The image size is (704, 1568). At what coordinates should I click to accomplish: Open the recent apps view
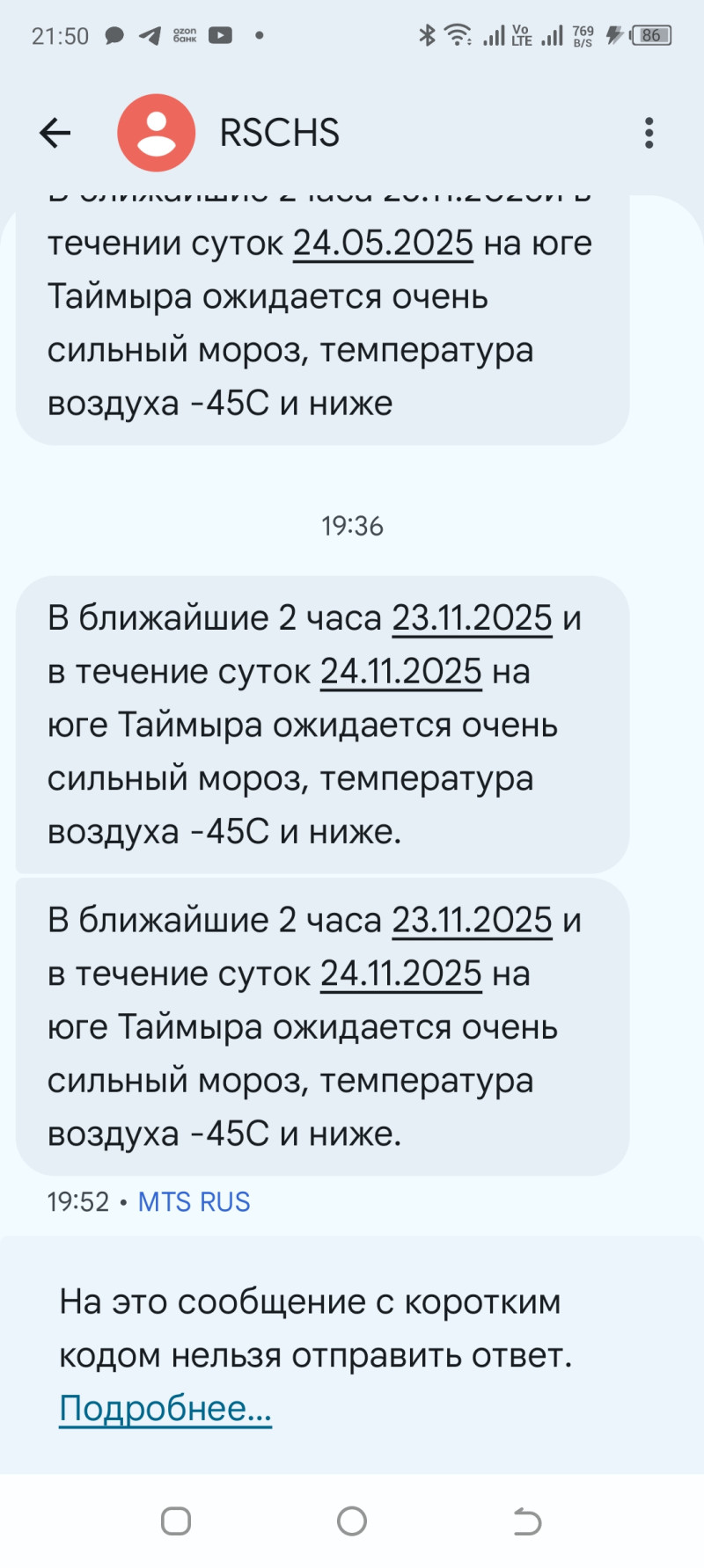point(176,1521)
